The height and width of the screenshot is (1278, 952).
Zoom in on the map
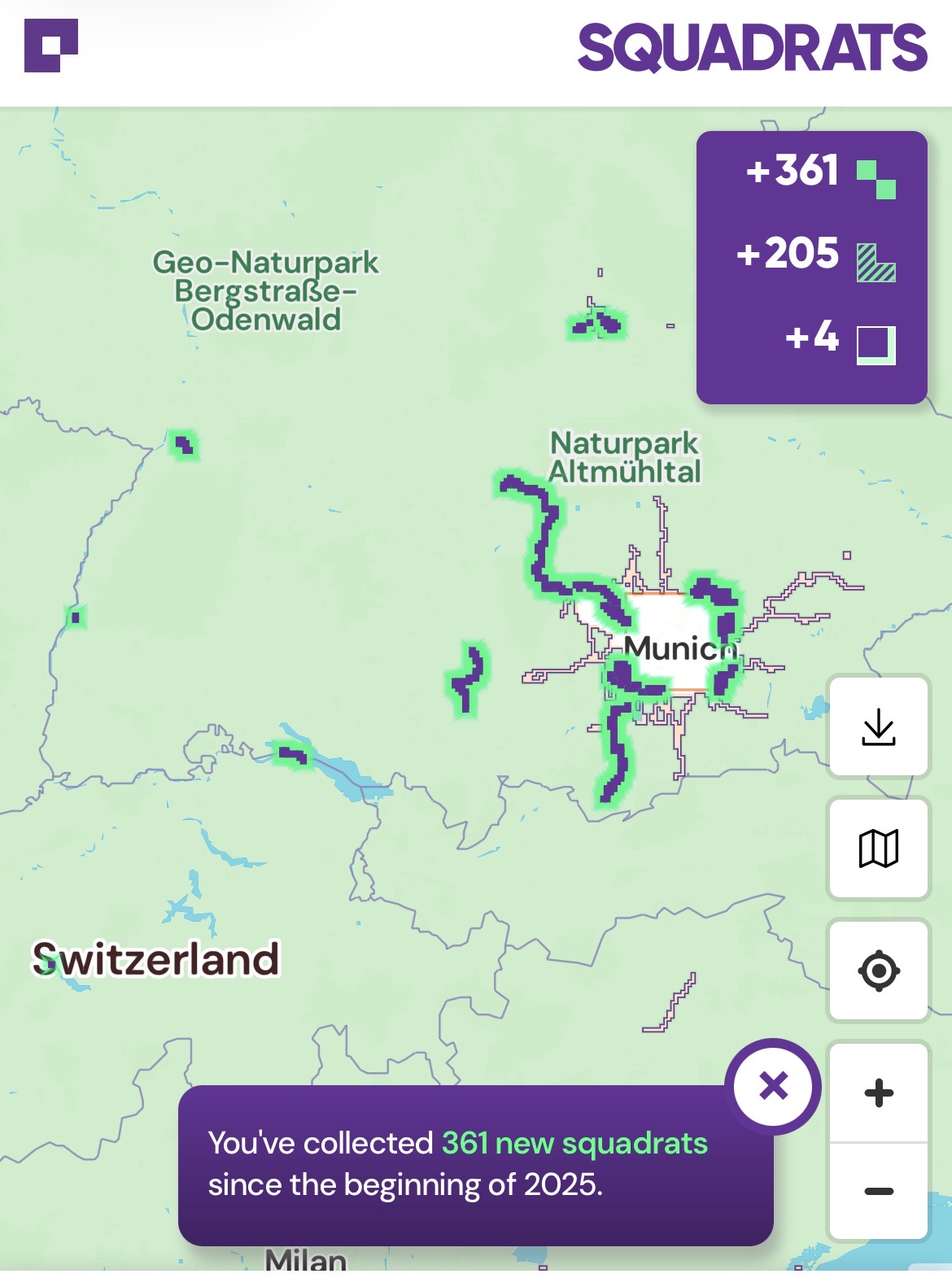[879, 1093]
